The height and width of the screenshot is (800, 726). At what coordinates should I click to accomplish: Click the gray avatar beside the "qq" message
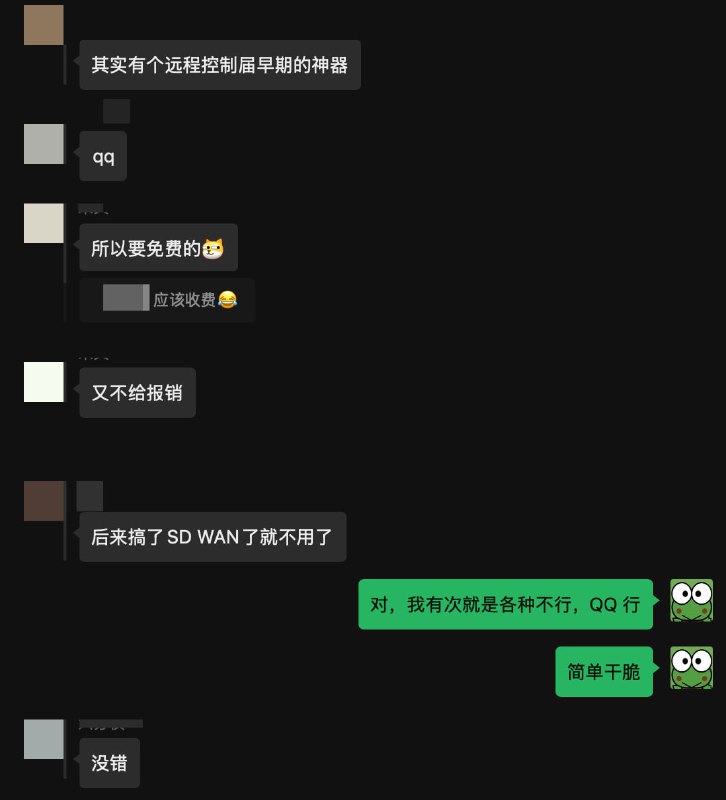pyautogui.click(x=44, y=144)
